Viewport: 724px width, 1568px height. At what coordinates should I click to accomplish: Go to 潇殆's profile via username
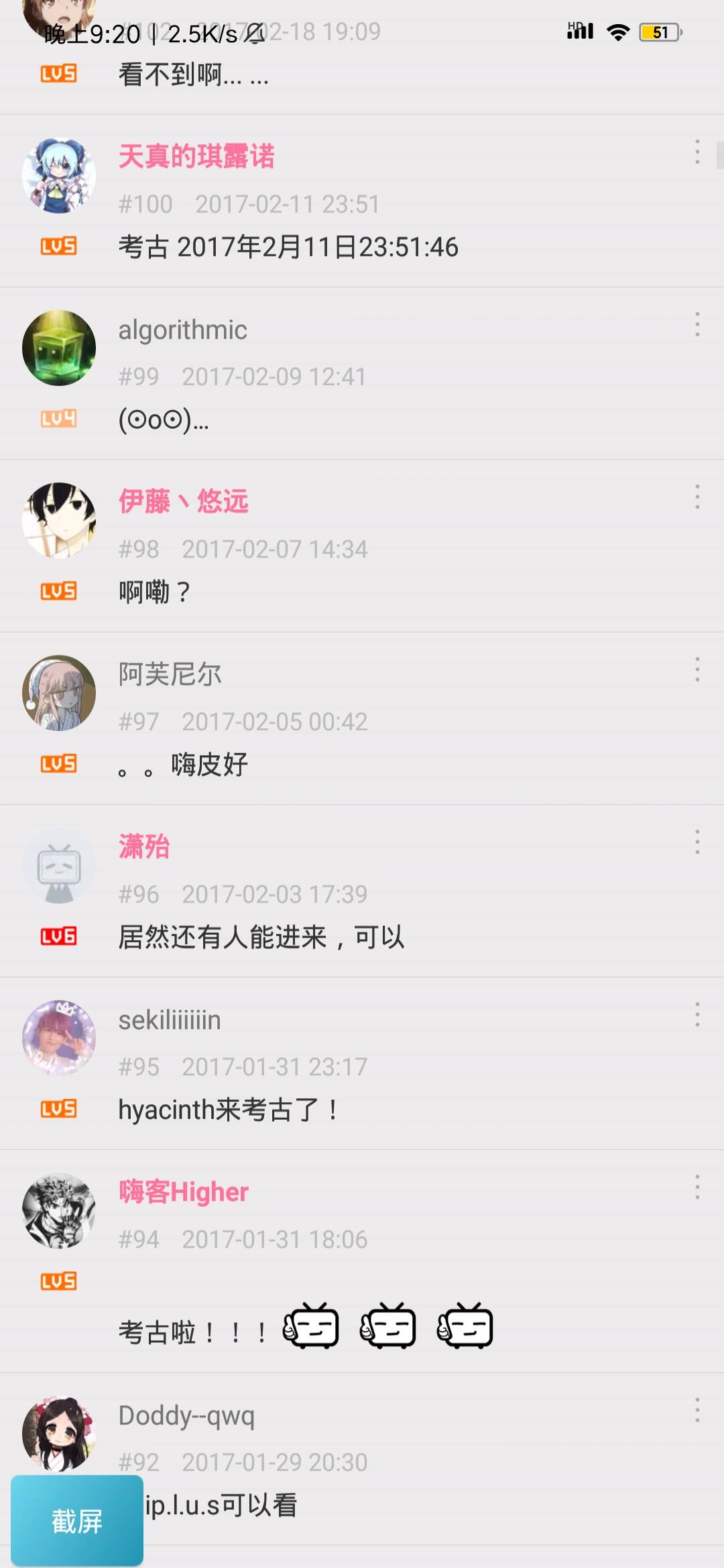144,847
